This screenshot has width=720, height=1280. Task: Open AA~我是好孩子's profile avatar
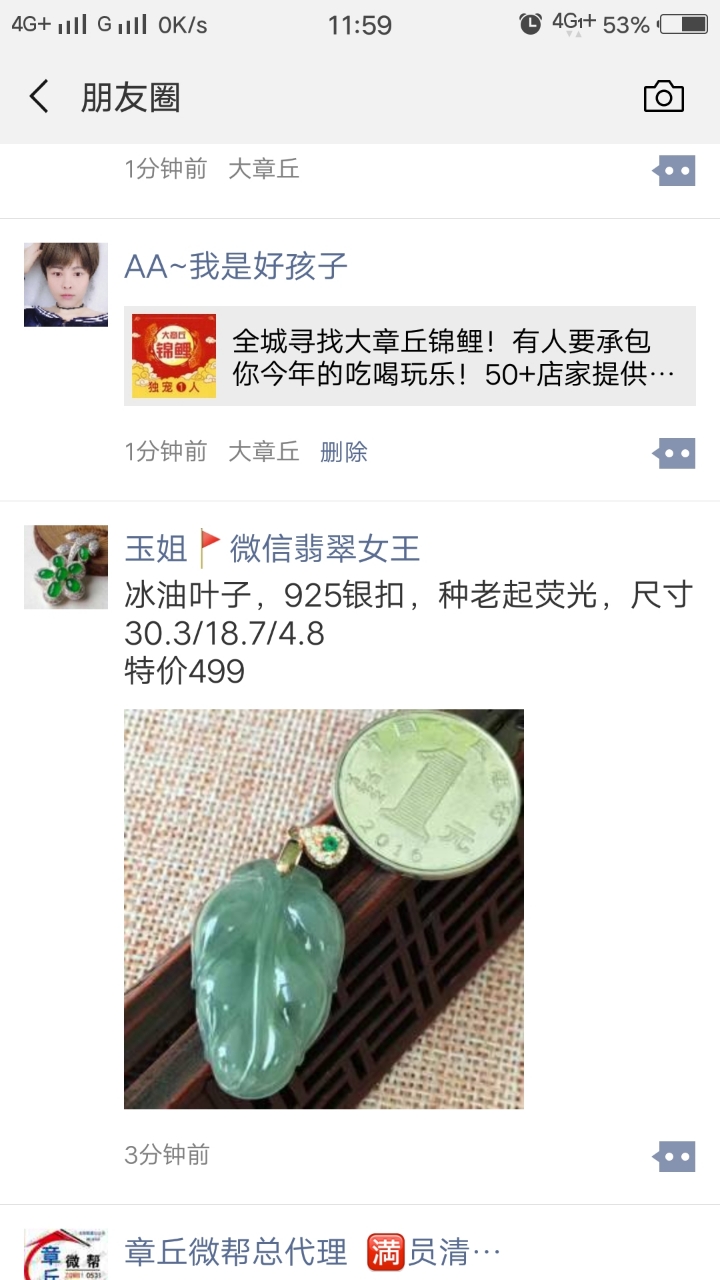66,285
